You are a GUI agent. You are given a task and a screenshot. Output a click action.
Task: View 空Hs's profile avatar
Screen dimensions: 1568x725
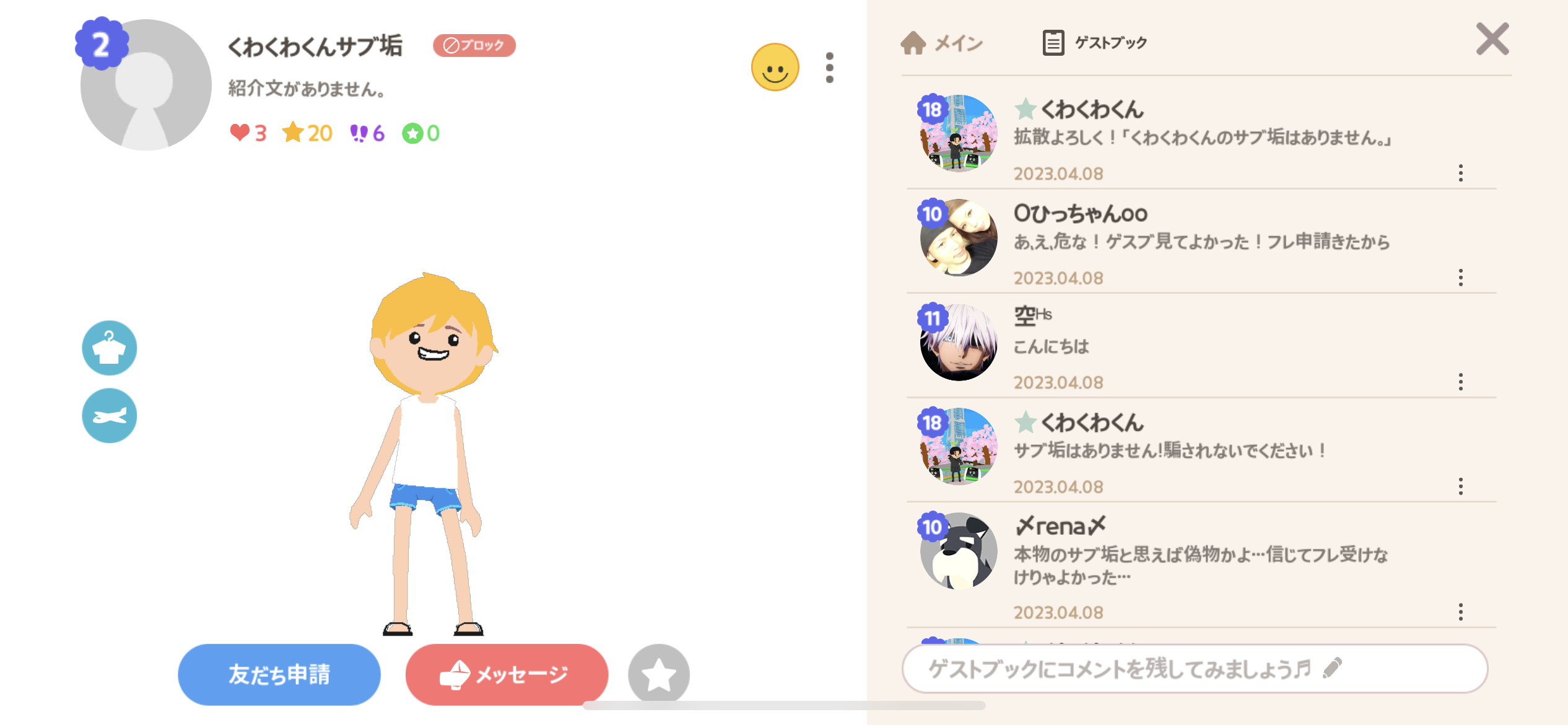958,342
